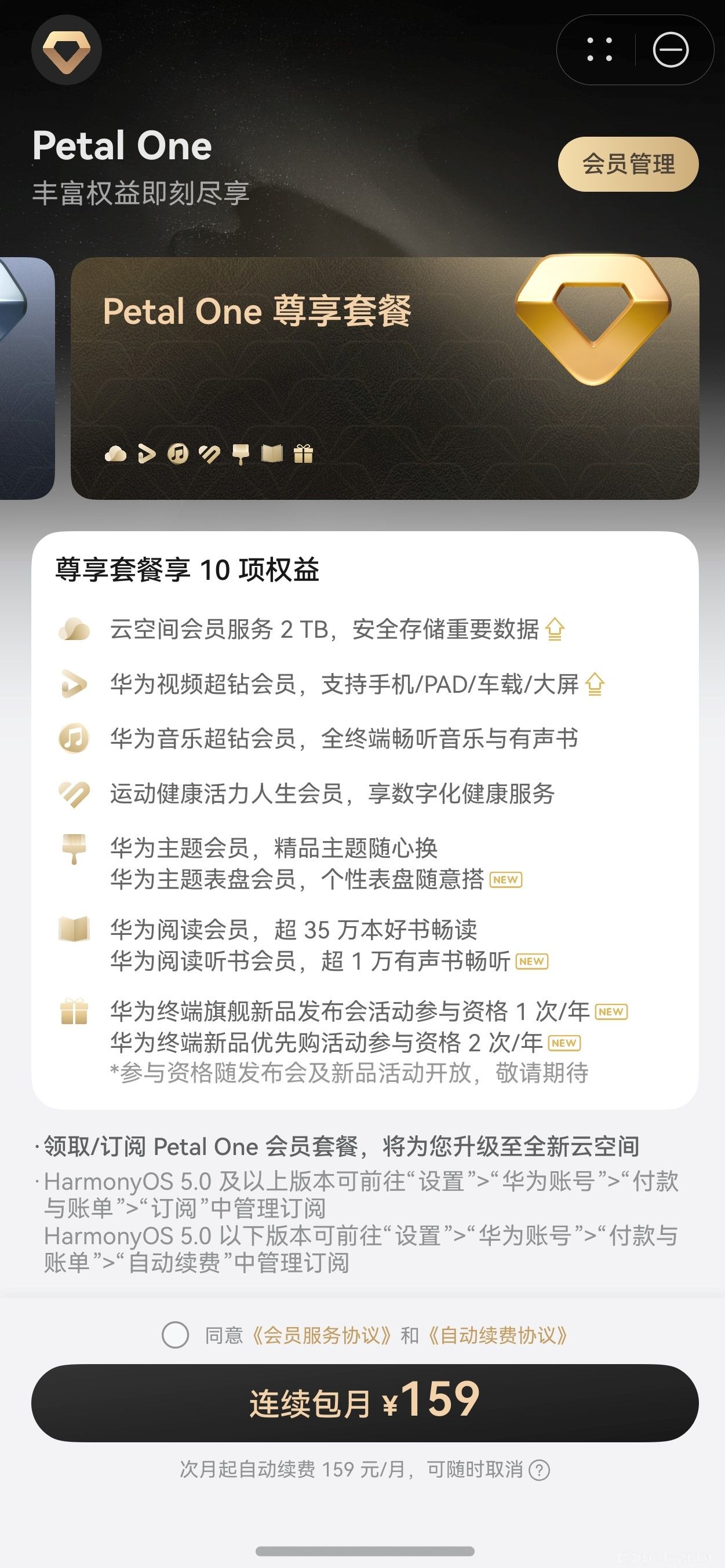Close the mini app with the minus circle icon

(x=670, y=50)
